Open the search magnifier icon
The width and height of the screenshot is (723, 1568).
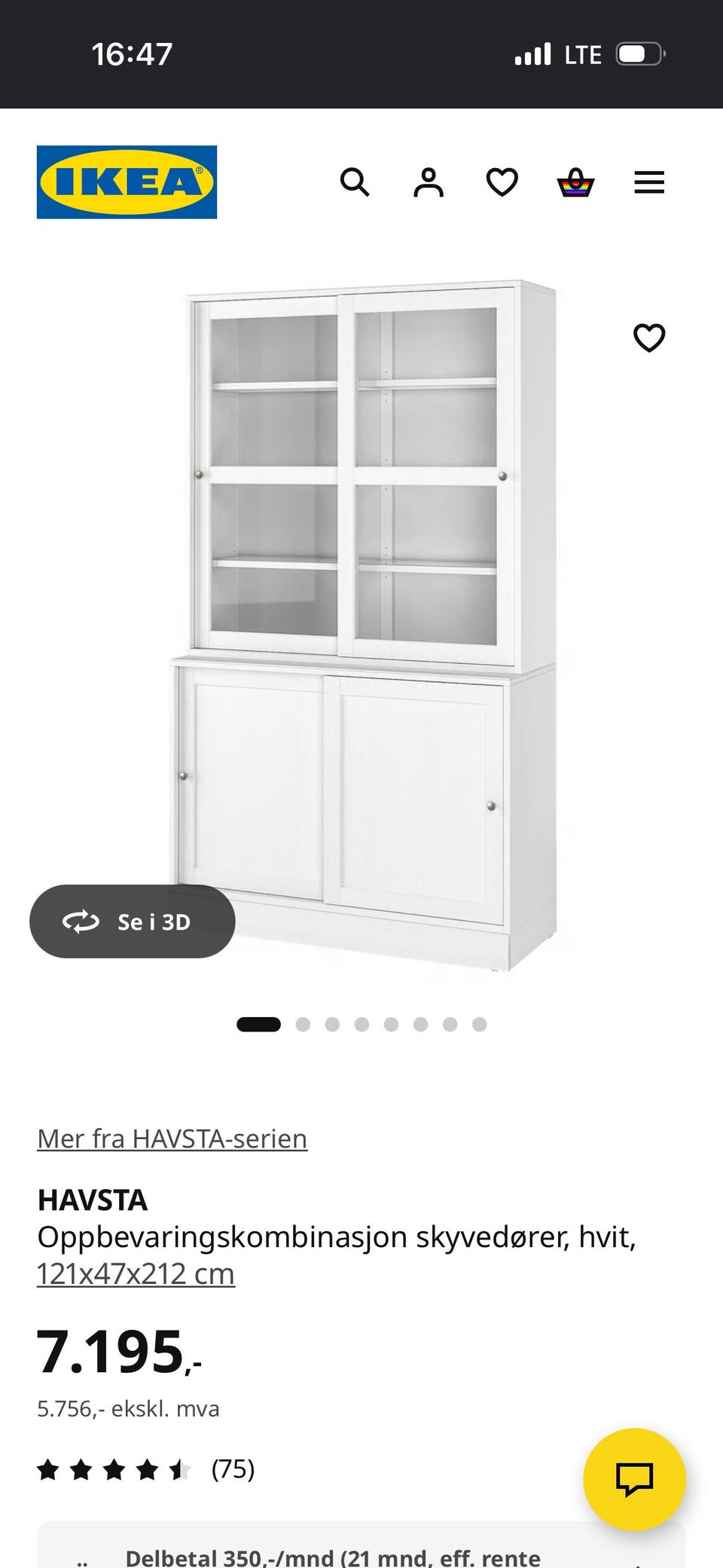355,182
